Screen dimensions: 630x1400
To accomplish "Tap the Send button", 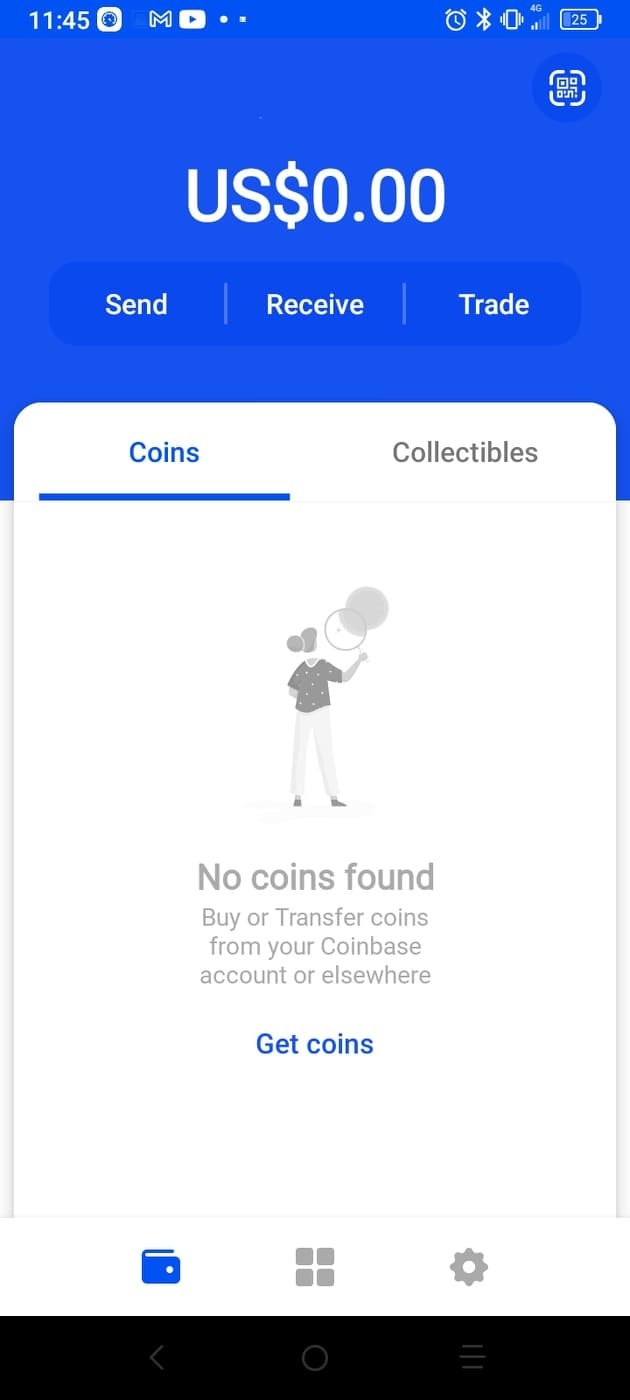I will (136, 304).
